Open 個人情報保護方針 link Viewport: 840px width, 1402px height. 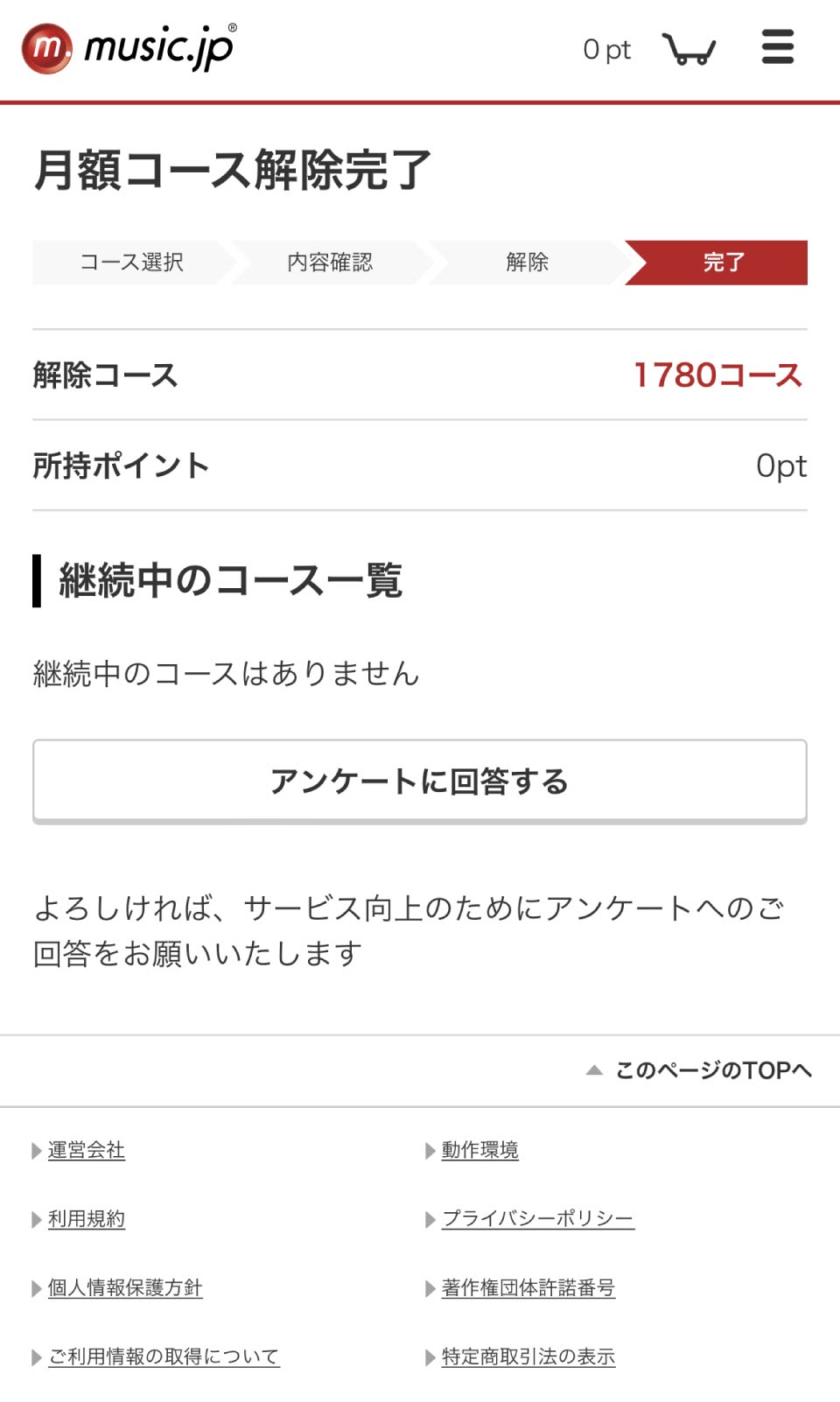(x=124, y=1287)
